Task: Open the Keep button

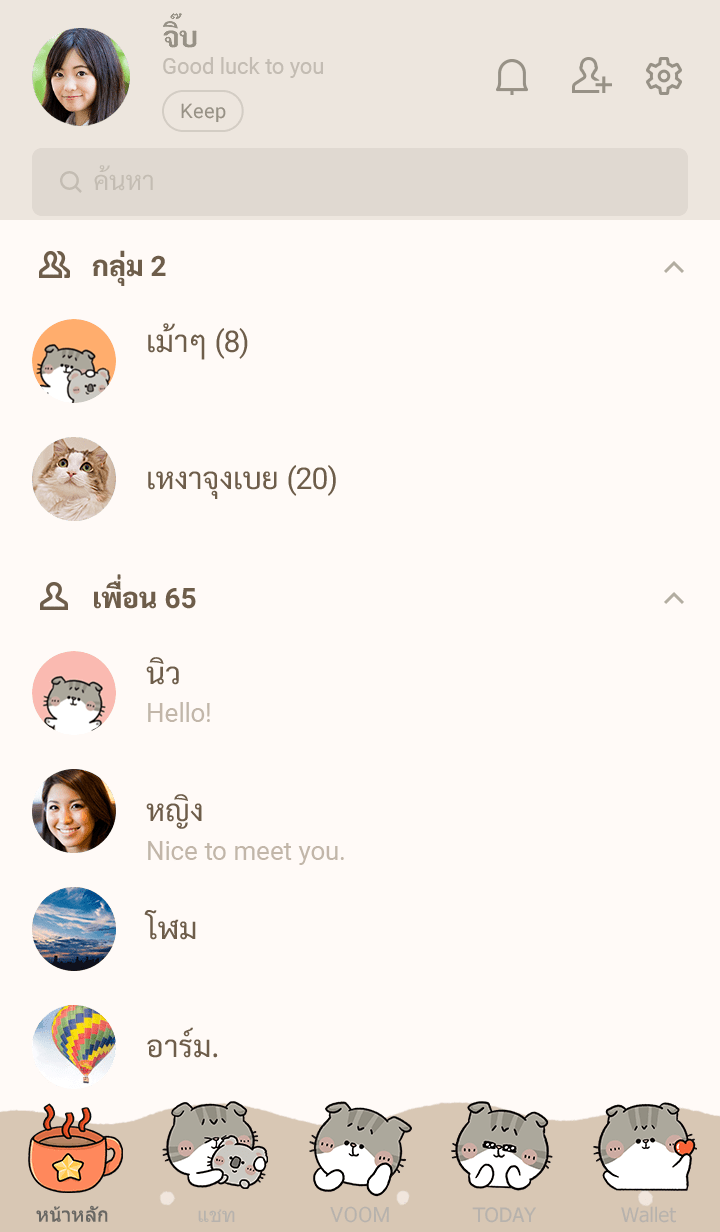Action: 203,111
